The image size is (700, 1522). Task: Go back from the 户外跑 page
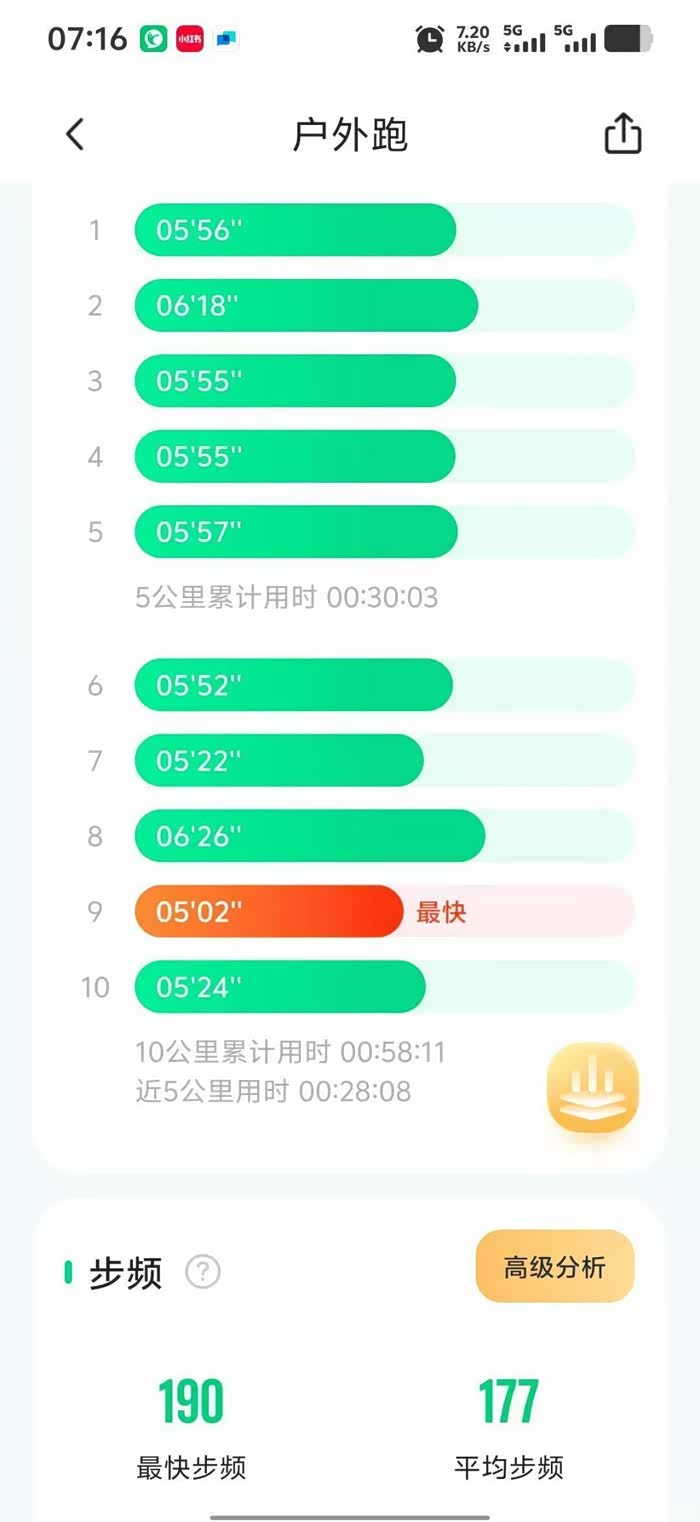pyautogui.click(x=75, y=134)
